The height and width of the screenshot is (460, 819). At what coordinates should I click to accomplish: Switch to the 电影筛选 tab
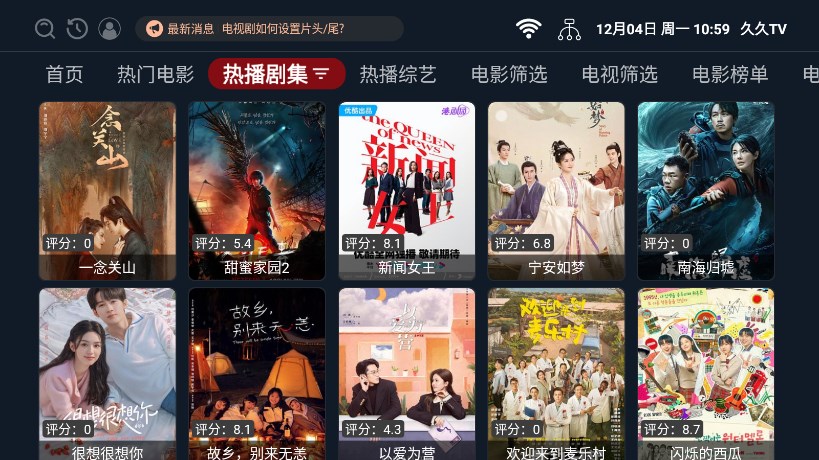[x=509, y=74]
